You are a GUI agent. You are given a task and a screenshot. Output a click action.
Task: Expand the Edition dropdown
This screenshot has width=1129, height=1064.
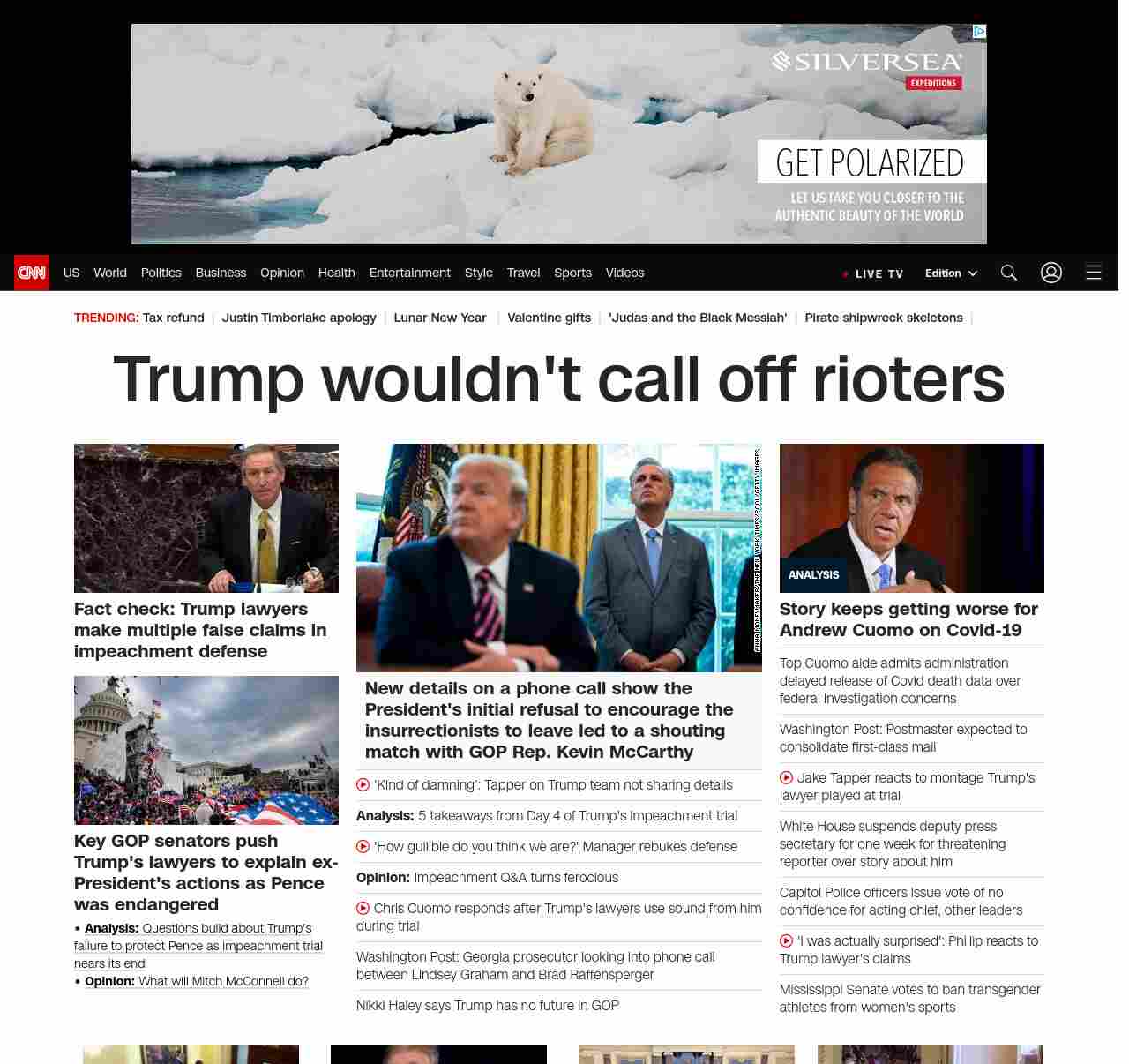951,273
